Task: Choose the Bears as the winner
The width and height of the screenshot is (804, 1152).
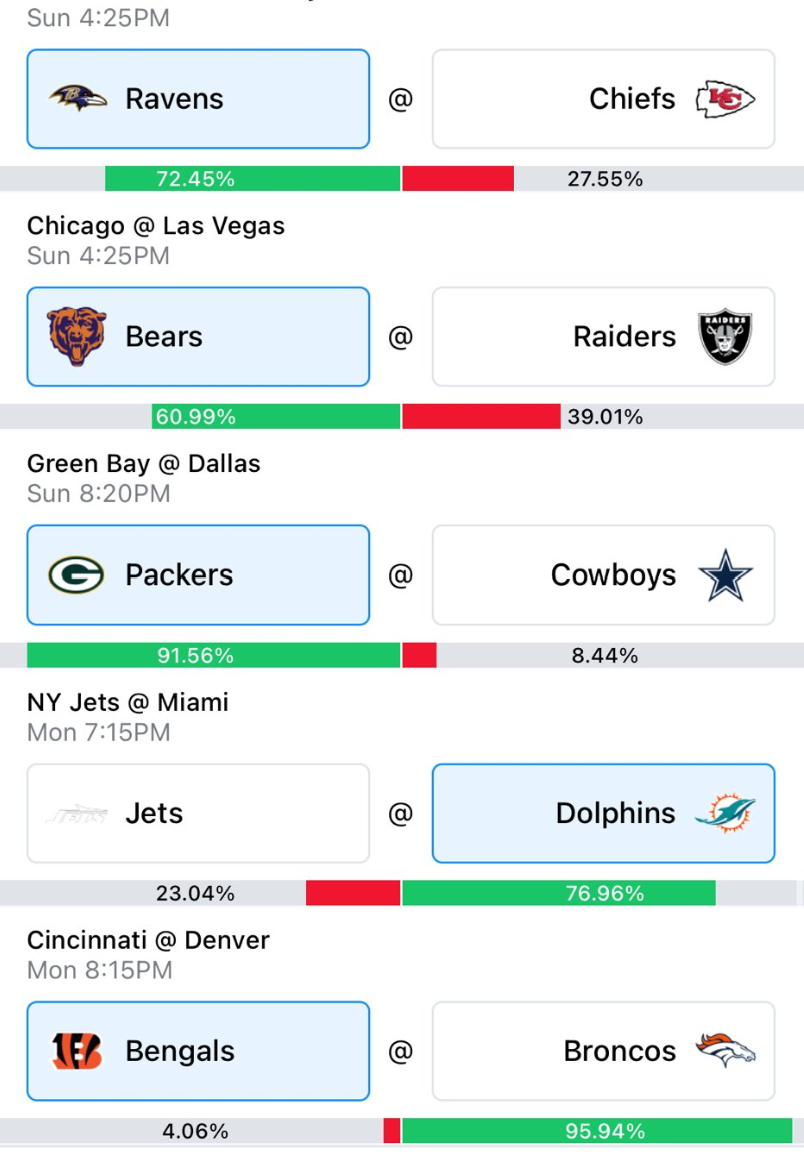Action: [198, 336]
